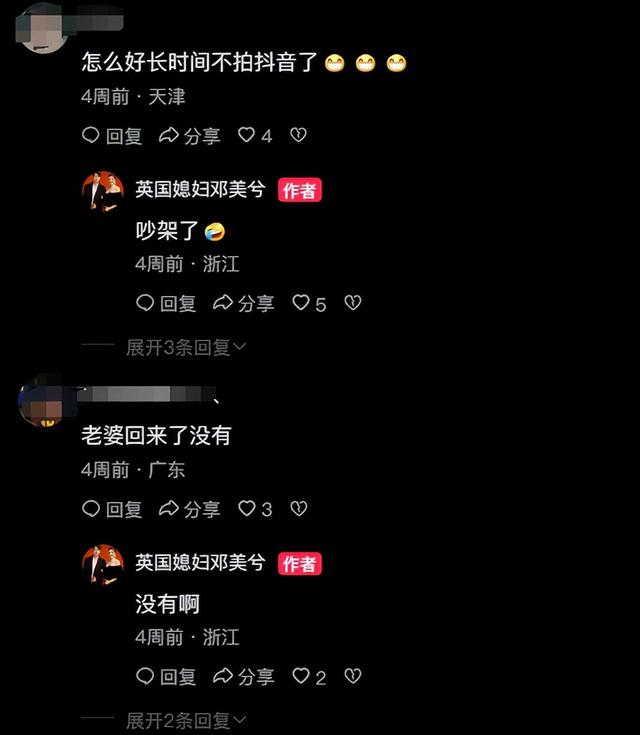Expand 展开2条回复 under the "没有啊" reply
This screenshot has height=735, width=640.
[185, 720]
